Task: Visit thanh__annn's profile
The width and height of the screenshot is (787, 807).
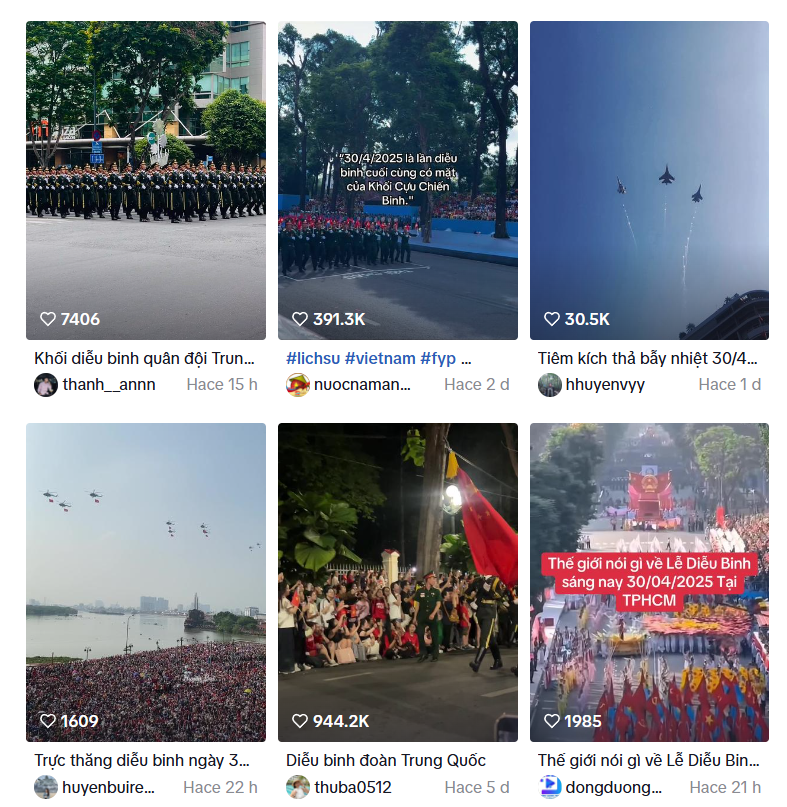Action: coord(108,385)
